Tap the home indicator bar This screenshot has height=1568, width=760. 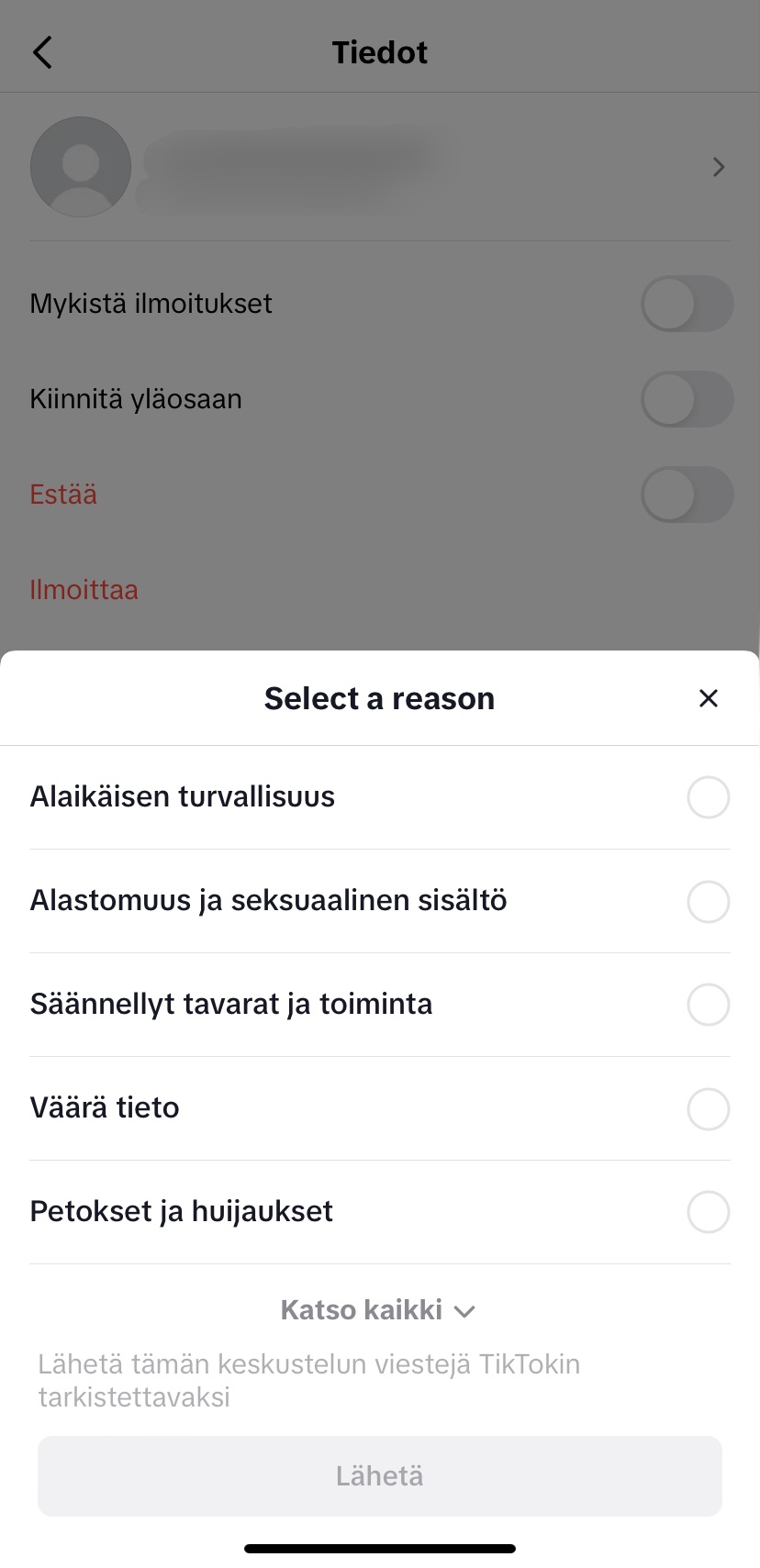379,1548
